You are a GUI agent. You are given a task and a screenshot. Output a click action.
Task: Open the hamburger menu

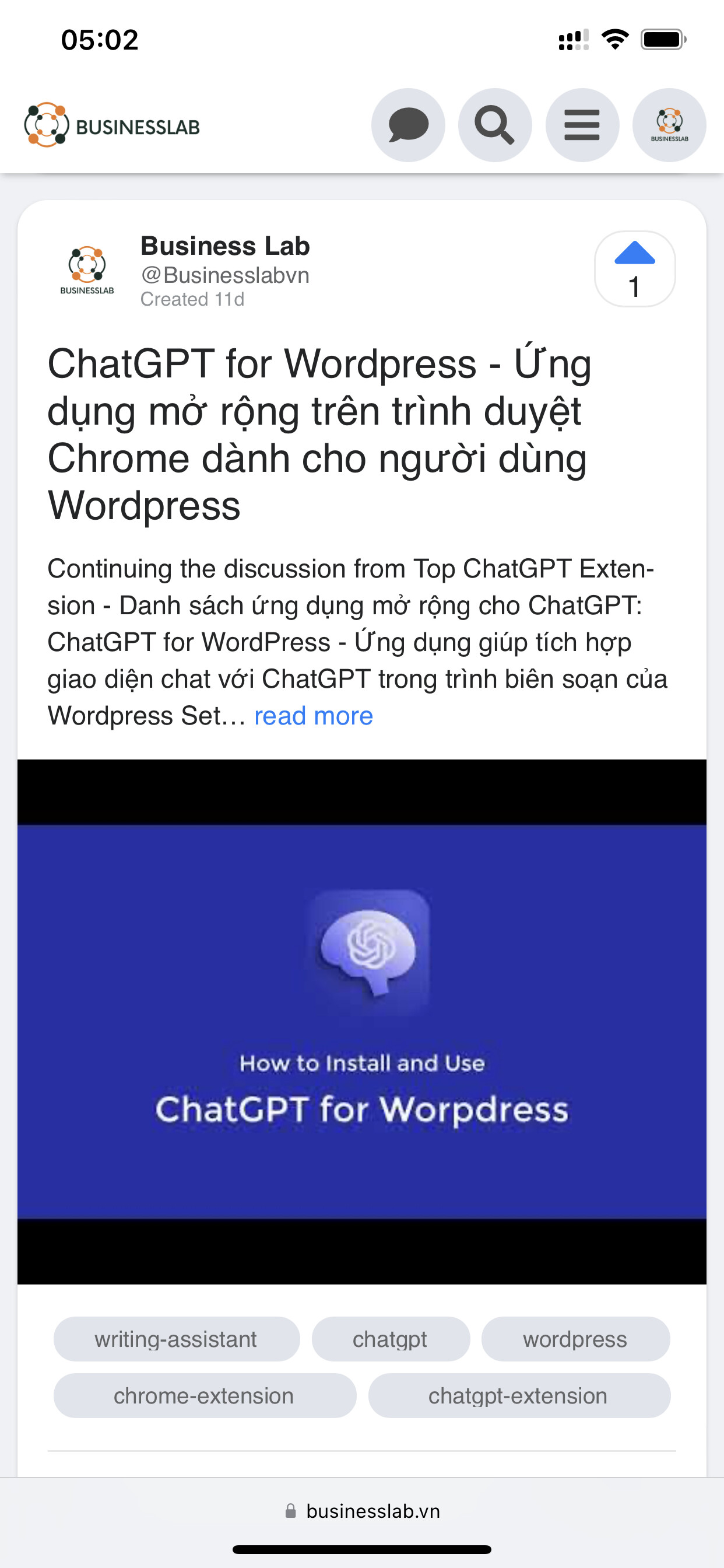(582, 125)
